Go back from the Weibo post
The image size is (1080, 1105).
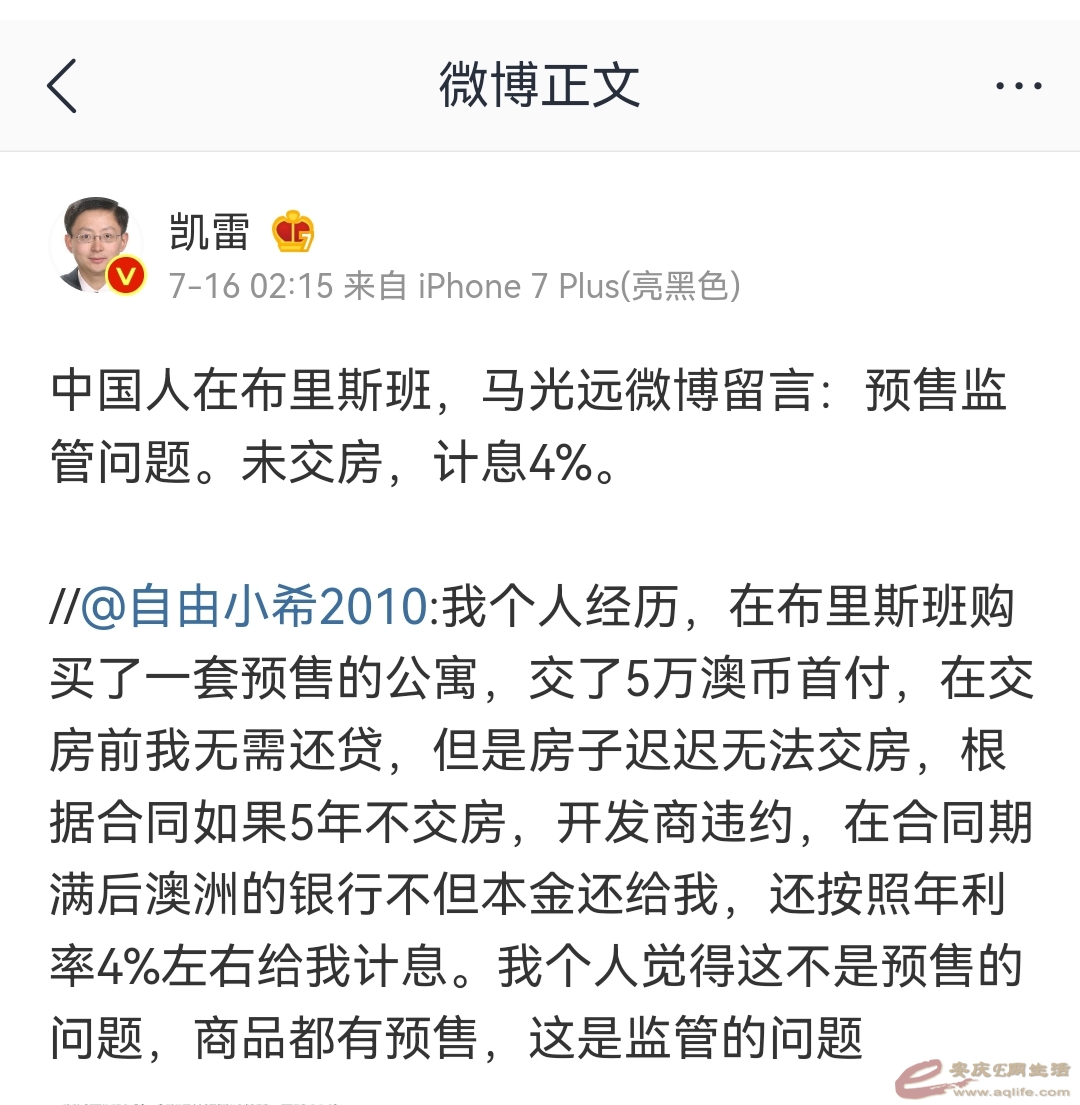(62, 85)
